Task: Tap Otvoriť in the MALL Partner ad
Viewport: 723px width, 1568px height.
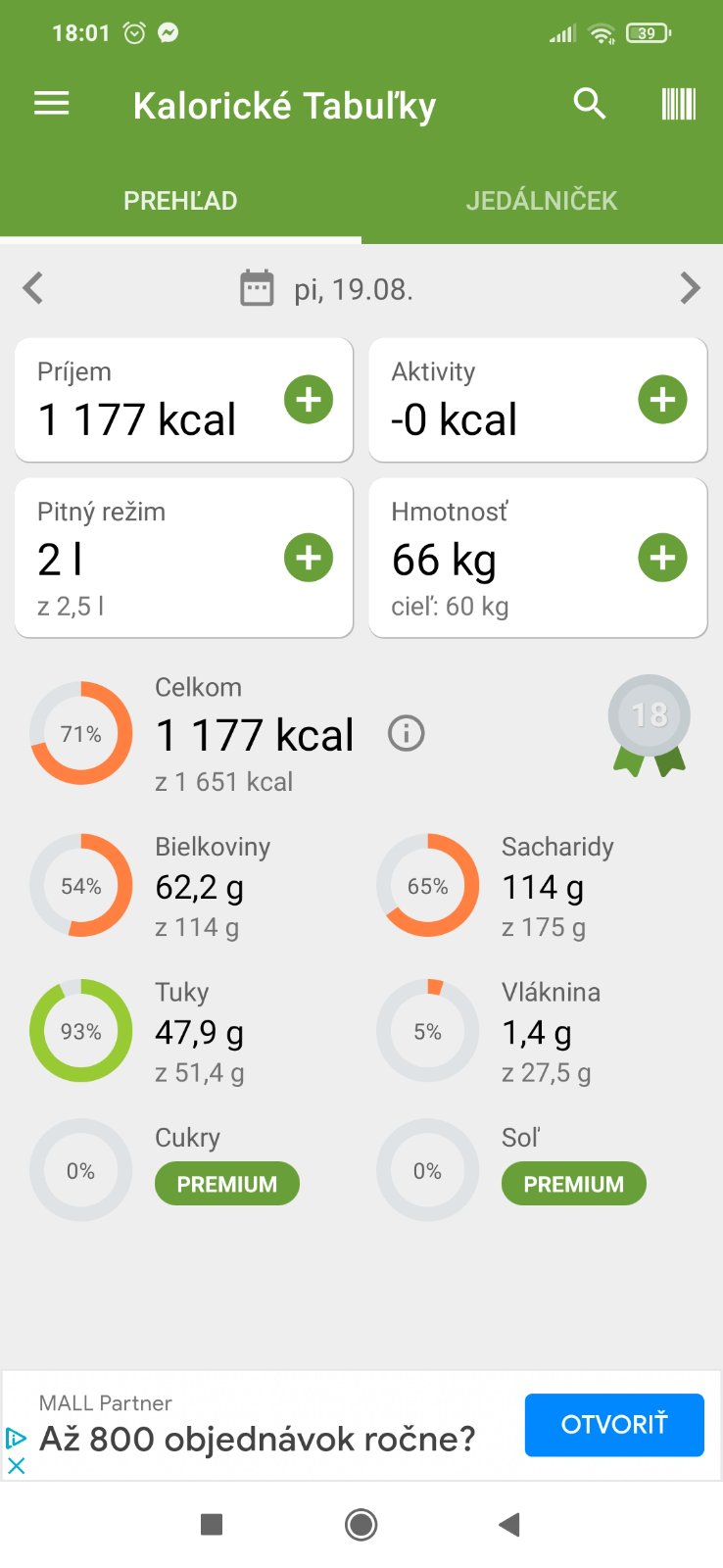Action: point(613,1424)
